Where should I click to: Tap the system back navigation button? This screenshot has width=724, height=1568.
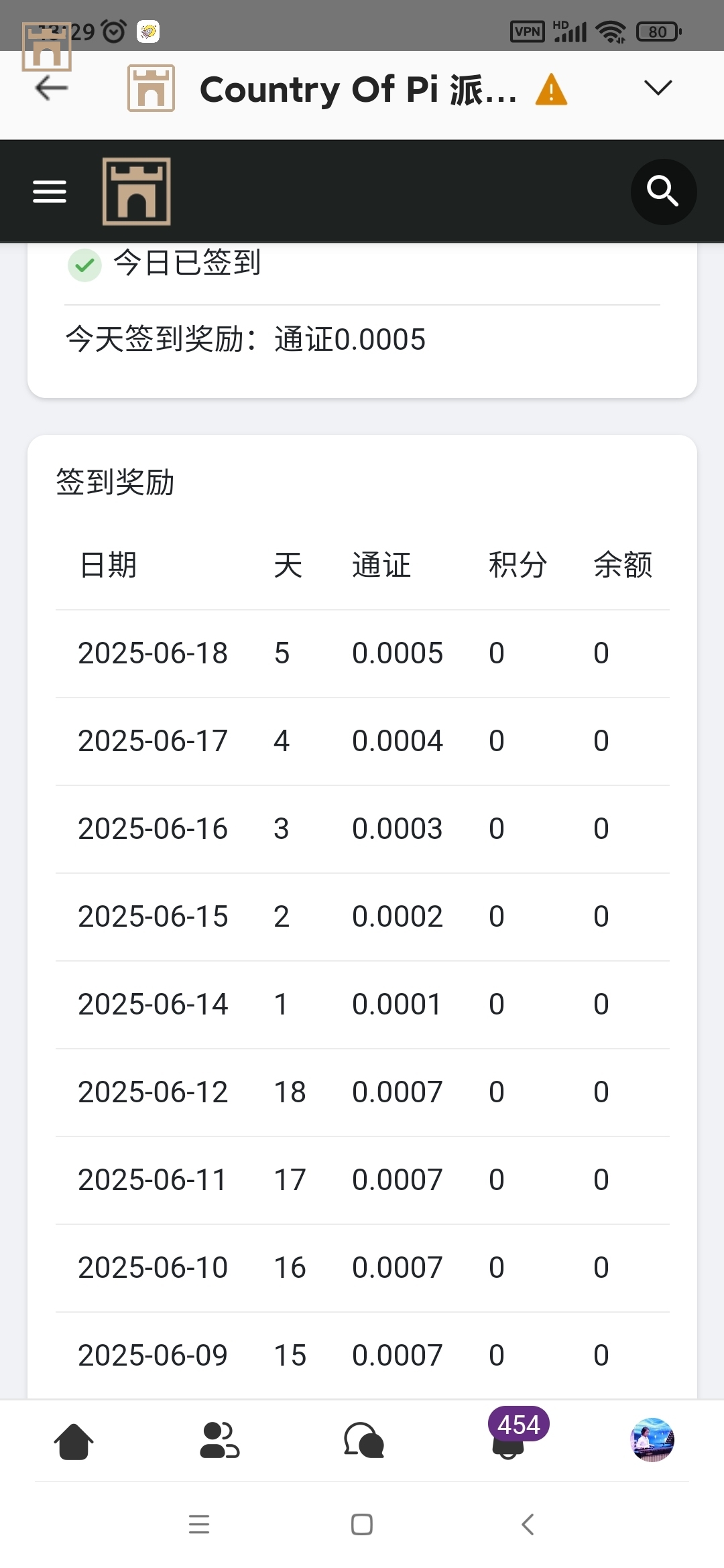click(528, 1524)
